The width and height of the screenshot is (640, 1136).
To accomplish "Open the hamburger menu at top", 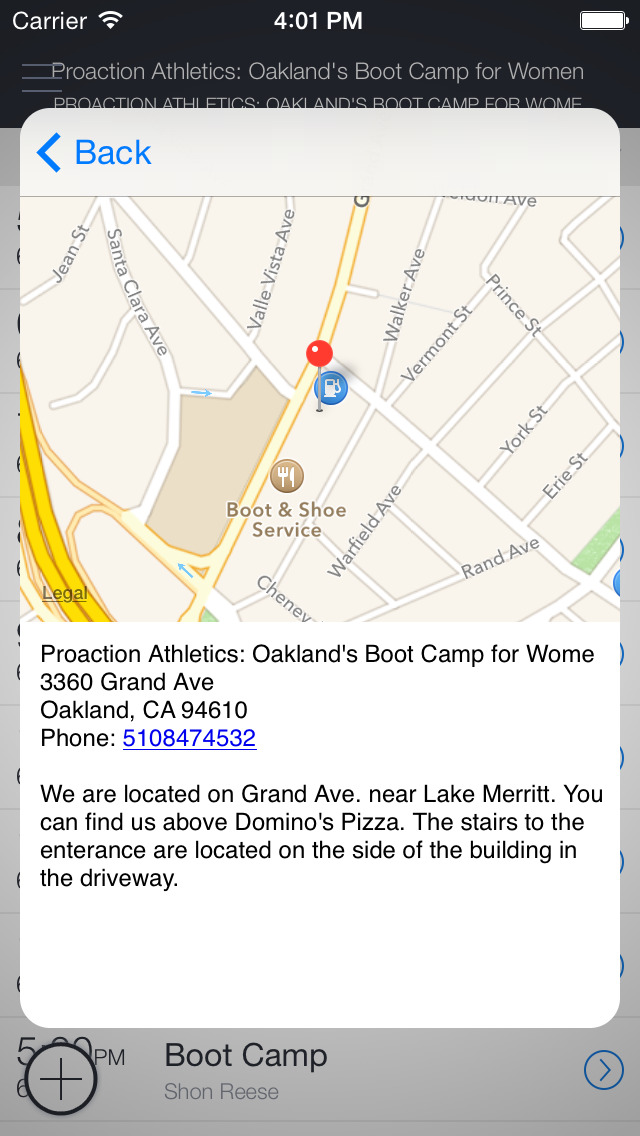I will [41, 77].
